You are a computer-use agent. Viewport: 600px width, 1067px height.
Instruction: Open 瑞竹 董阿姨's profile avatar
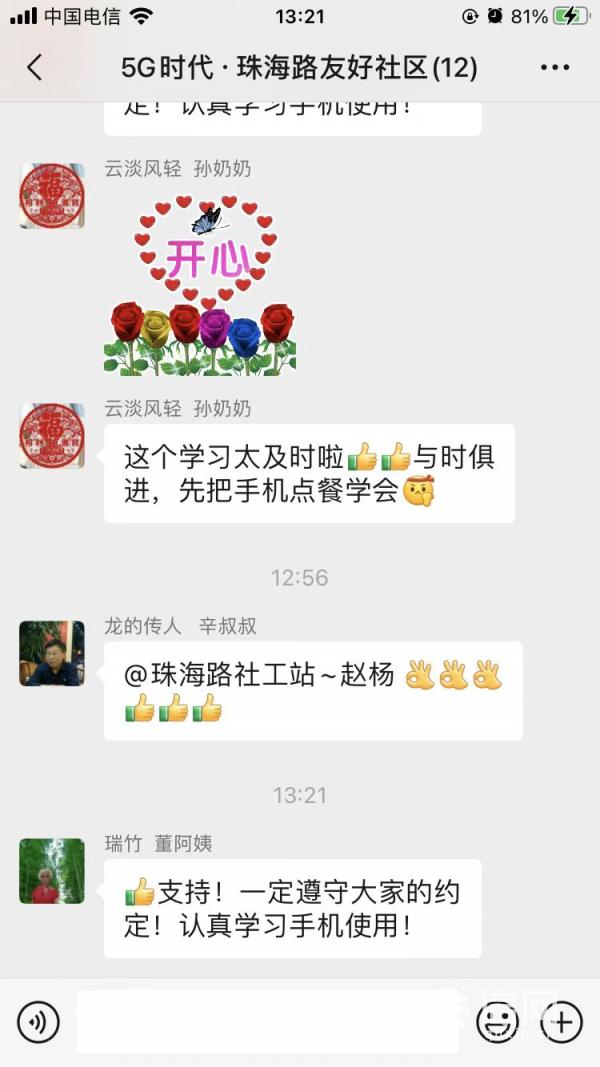[x=52, y=871]
